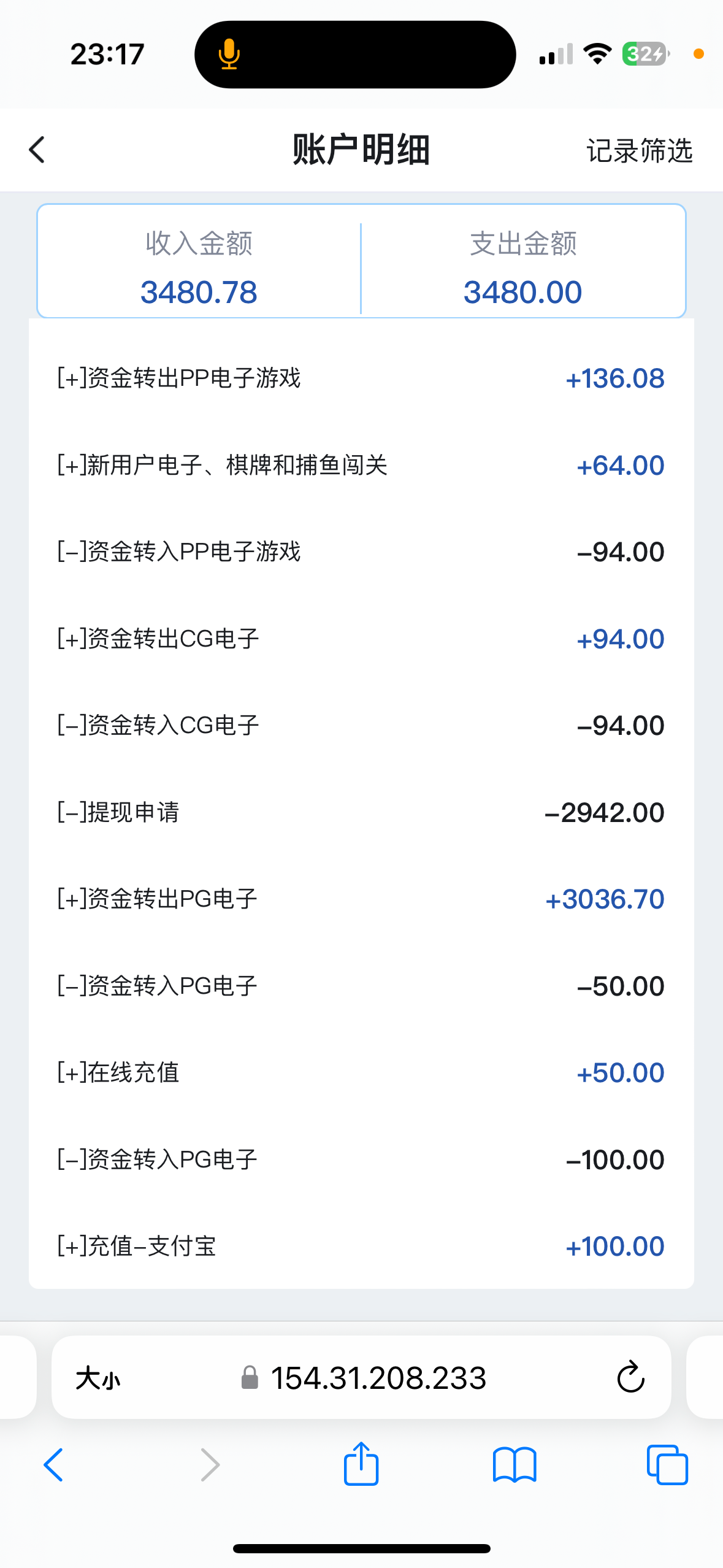Tap the 资金转入CG电子 −94.00 entry
This screenshot has width=723, height=1568.
[361, 724]
